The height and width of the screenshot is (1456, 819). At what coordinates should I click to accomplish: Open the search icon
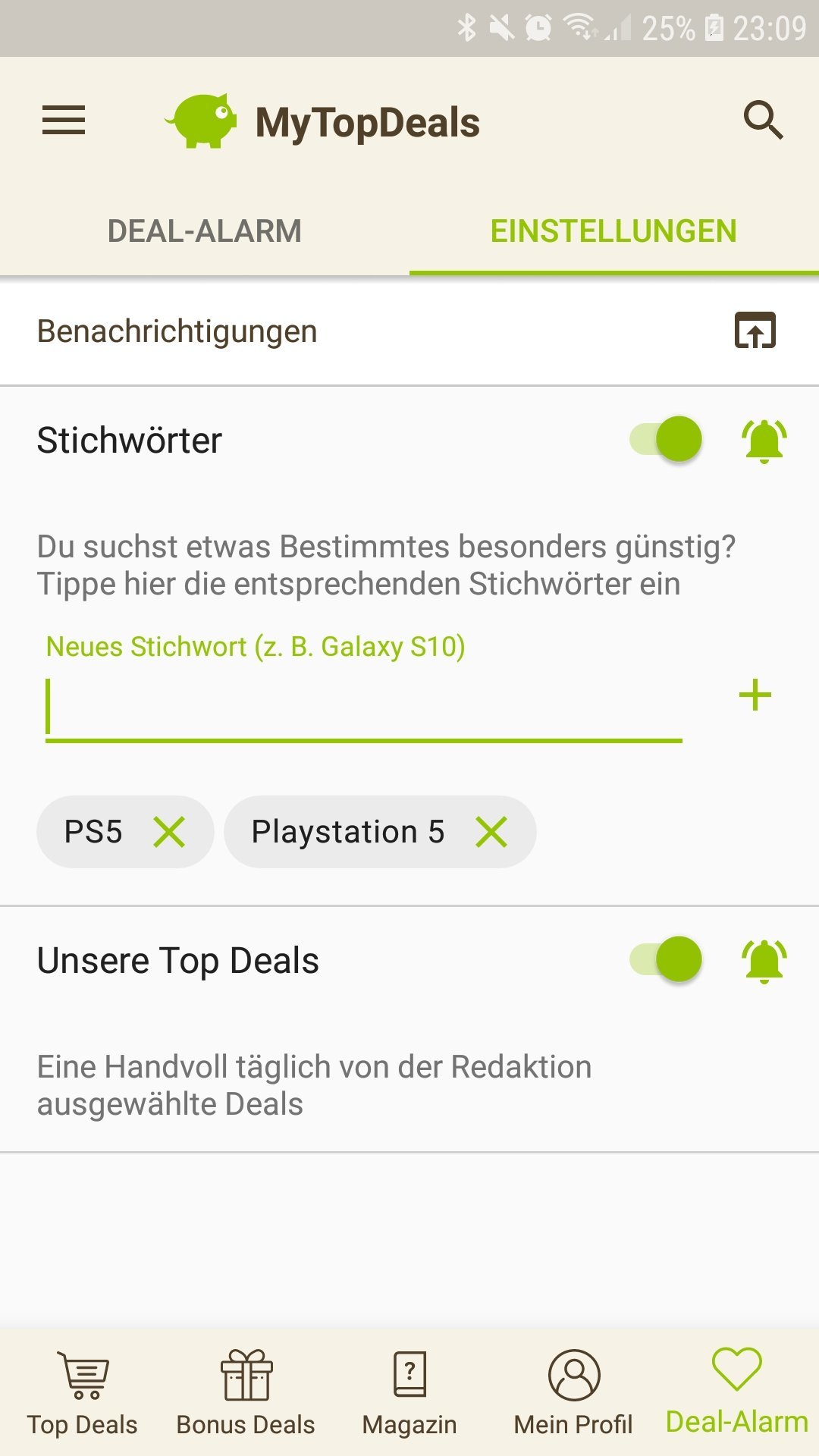click(762, 121)
